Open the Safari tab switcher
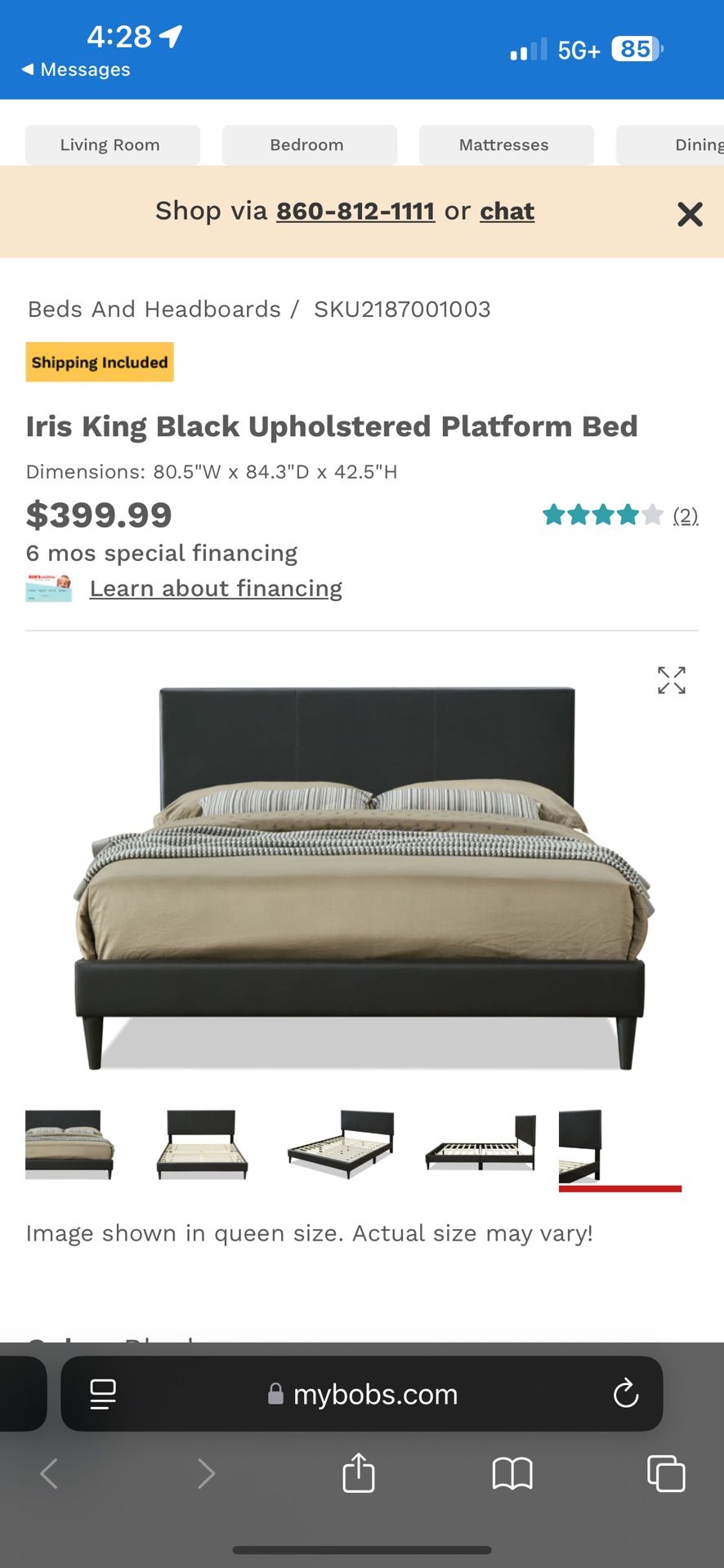The width and height of the screenshot is (724, 1568). pyautogui.click(x=667, y=1474)
